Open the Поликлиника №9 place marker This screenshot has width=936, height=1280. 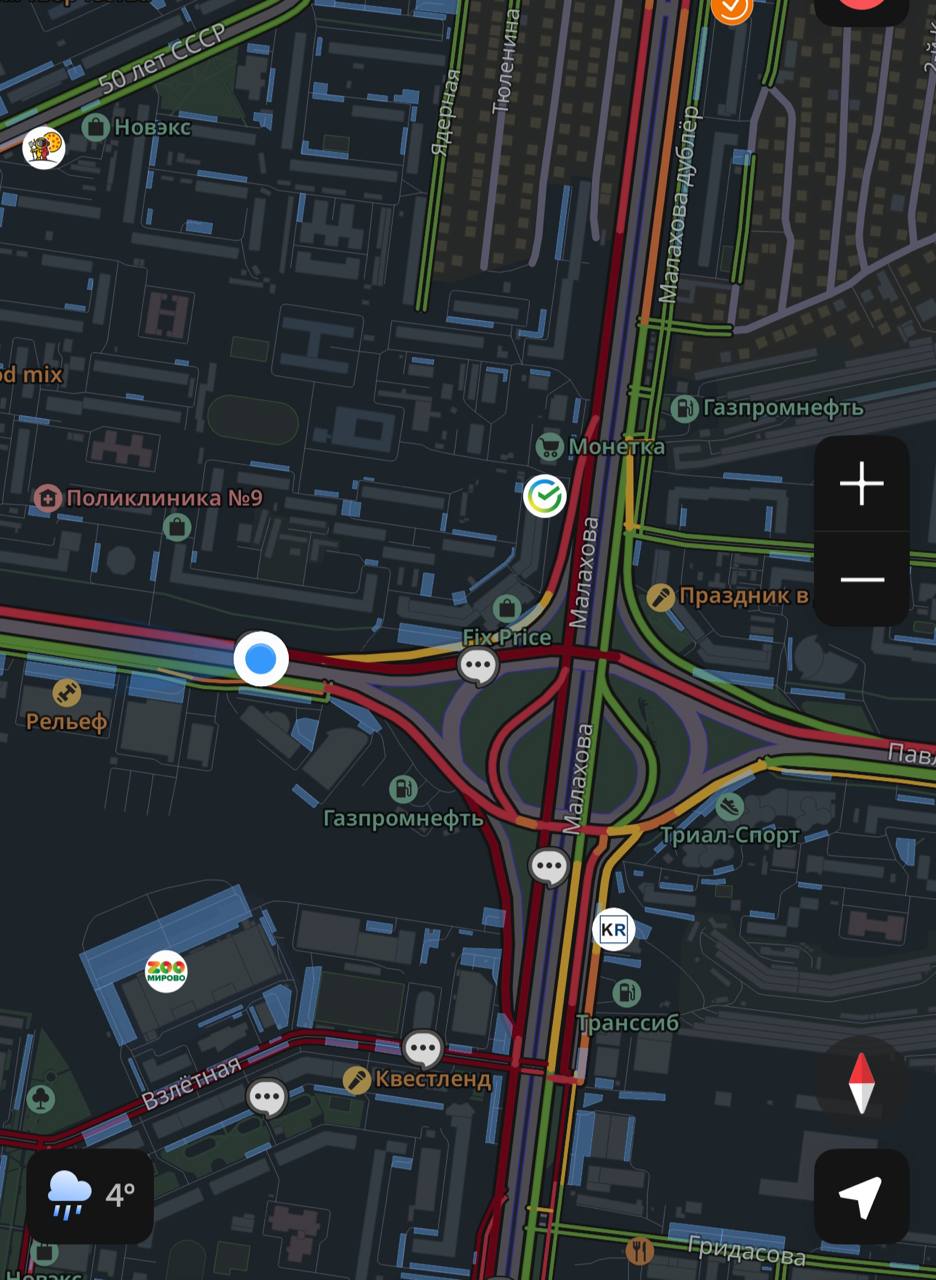point(47,498)
